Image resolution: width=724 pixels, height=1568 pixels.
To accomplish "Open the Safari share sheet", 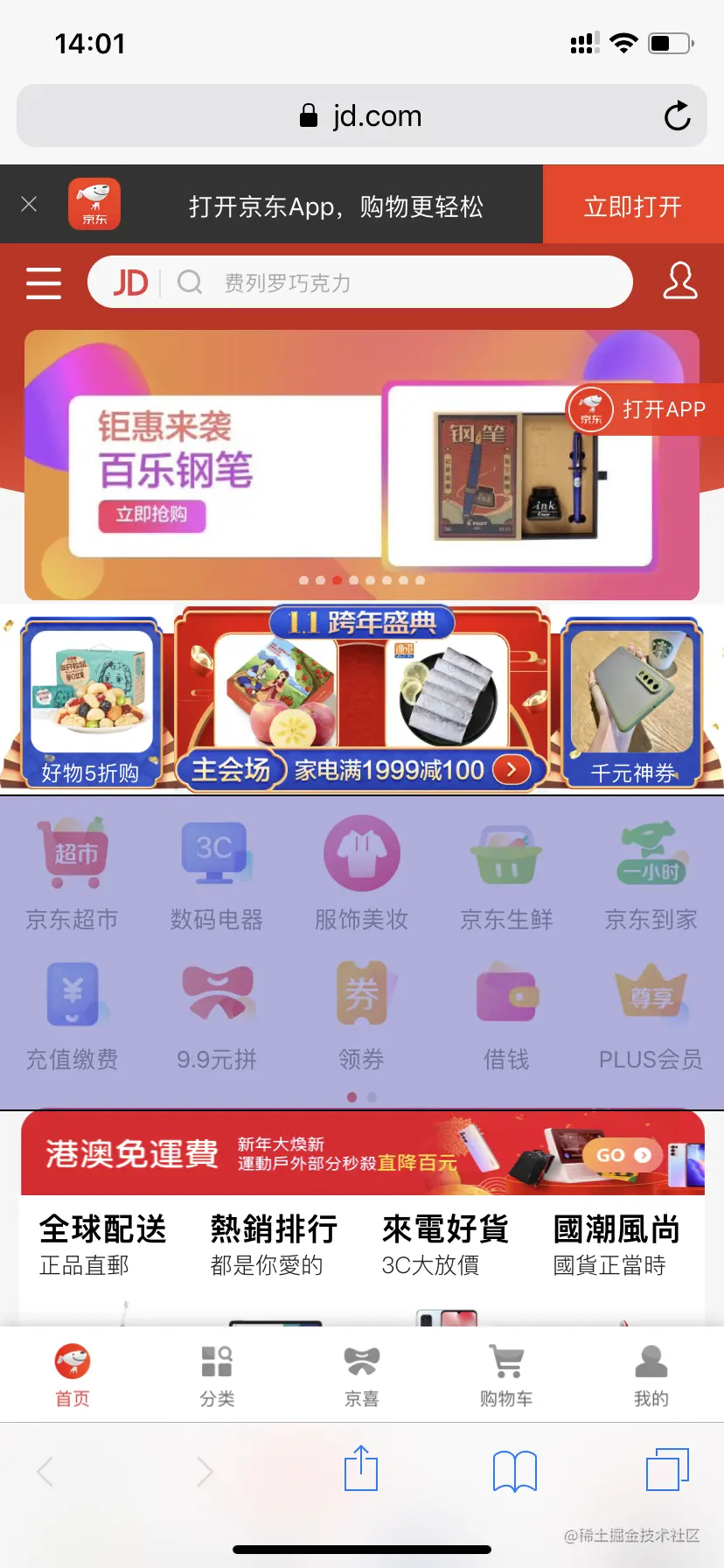I will 361,1469.
